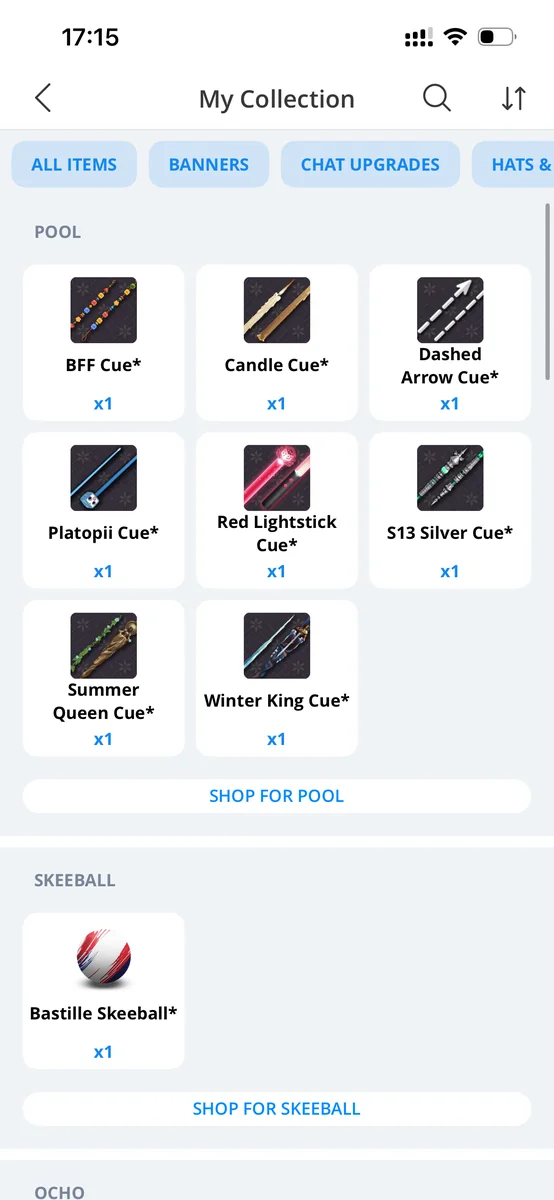
Task: Open the Red Lightstick Cue card
Action: point(277,510)
